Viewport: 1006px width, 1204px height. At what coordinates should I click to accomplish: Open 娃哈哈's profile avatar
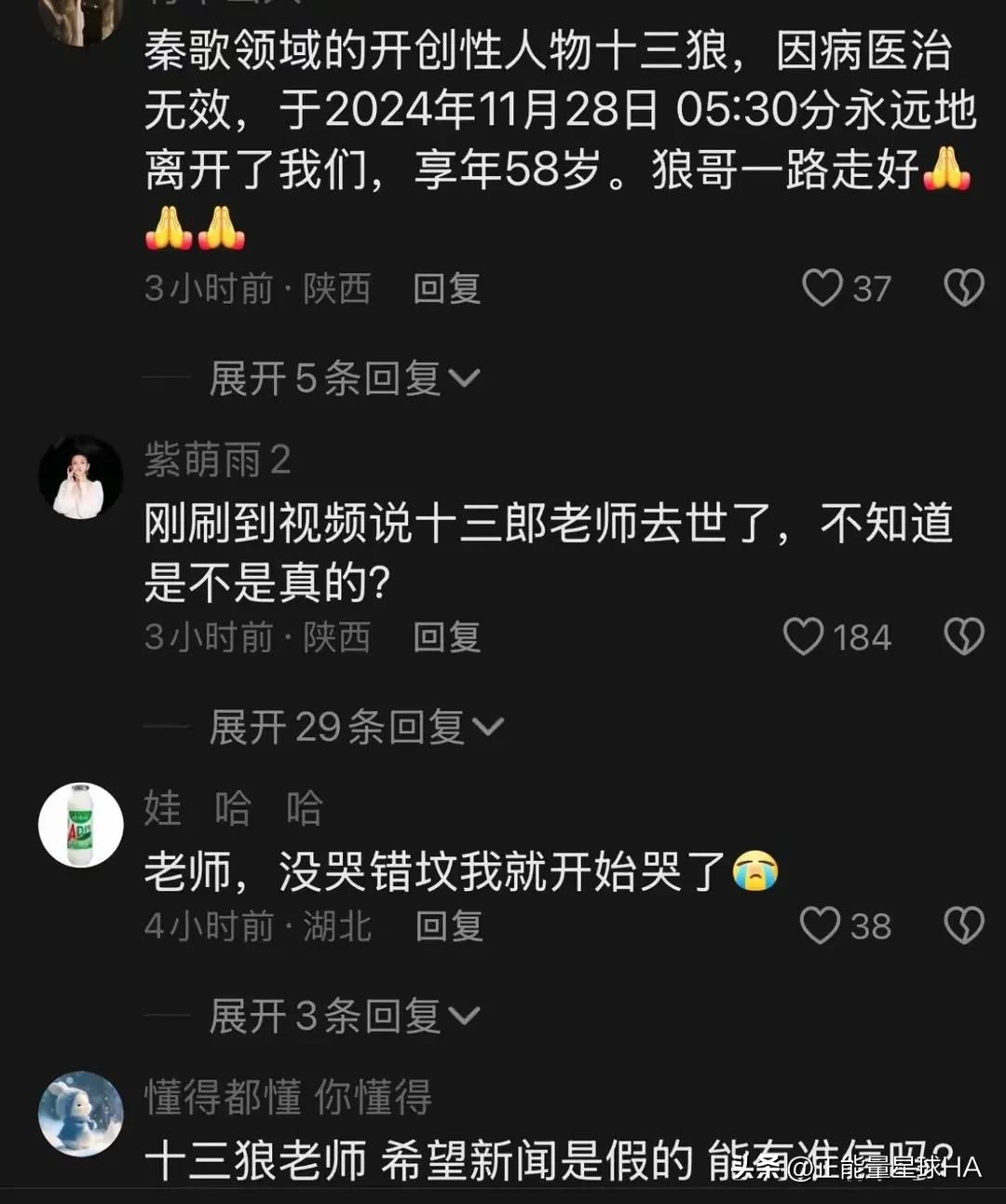coord(80,825)
